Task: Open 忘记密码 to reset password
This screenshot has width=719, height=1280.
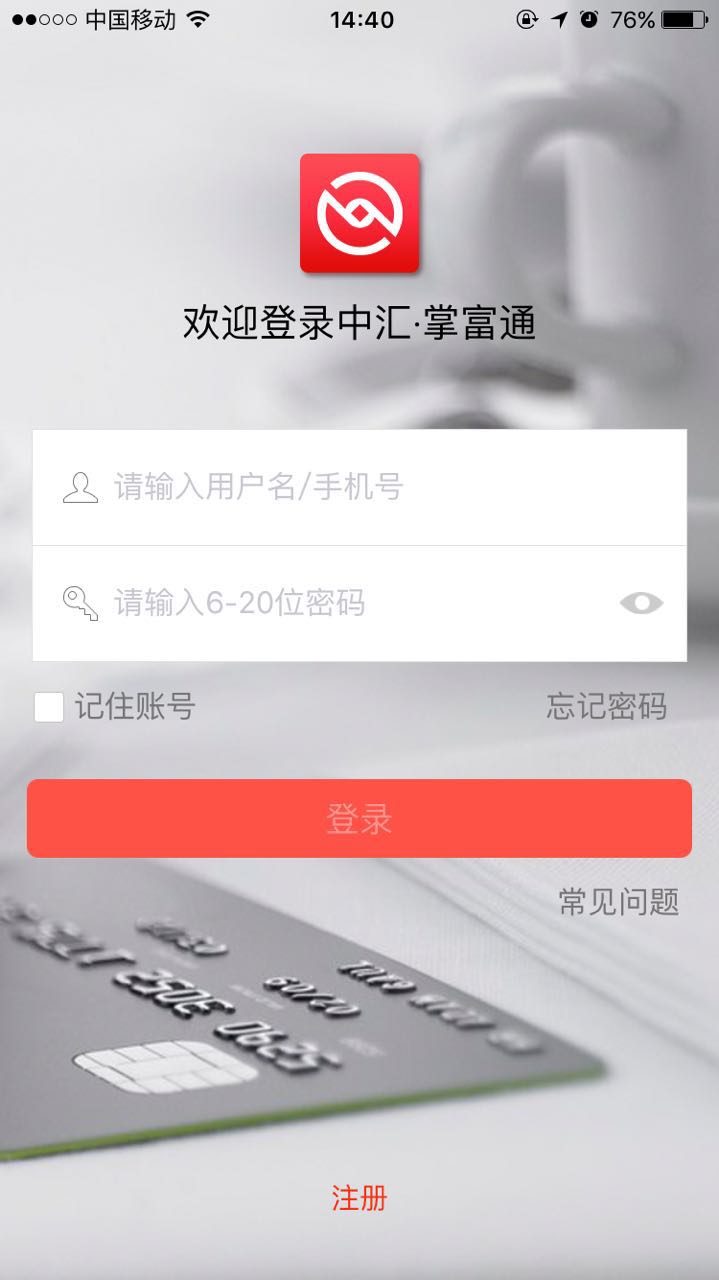Action: pyautogui.click(x=606, y=707)
